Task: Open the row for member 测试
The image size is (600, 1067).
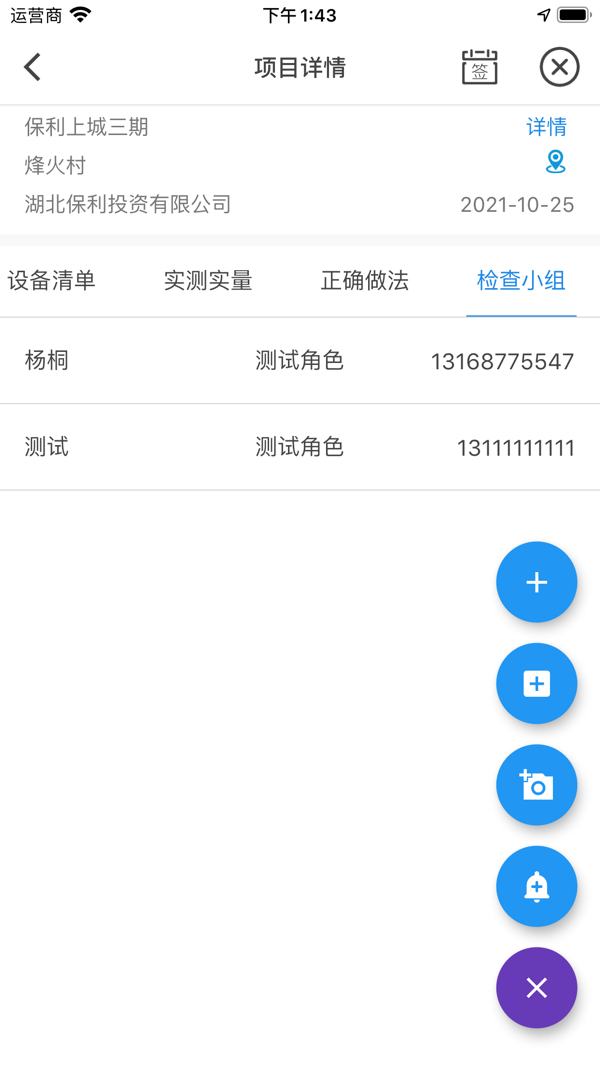Action: point(300,447)
